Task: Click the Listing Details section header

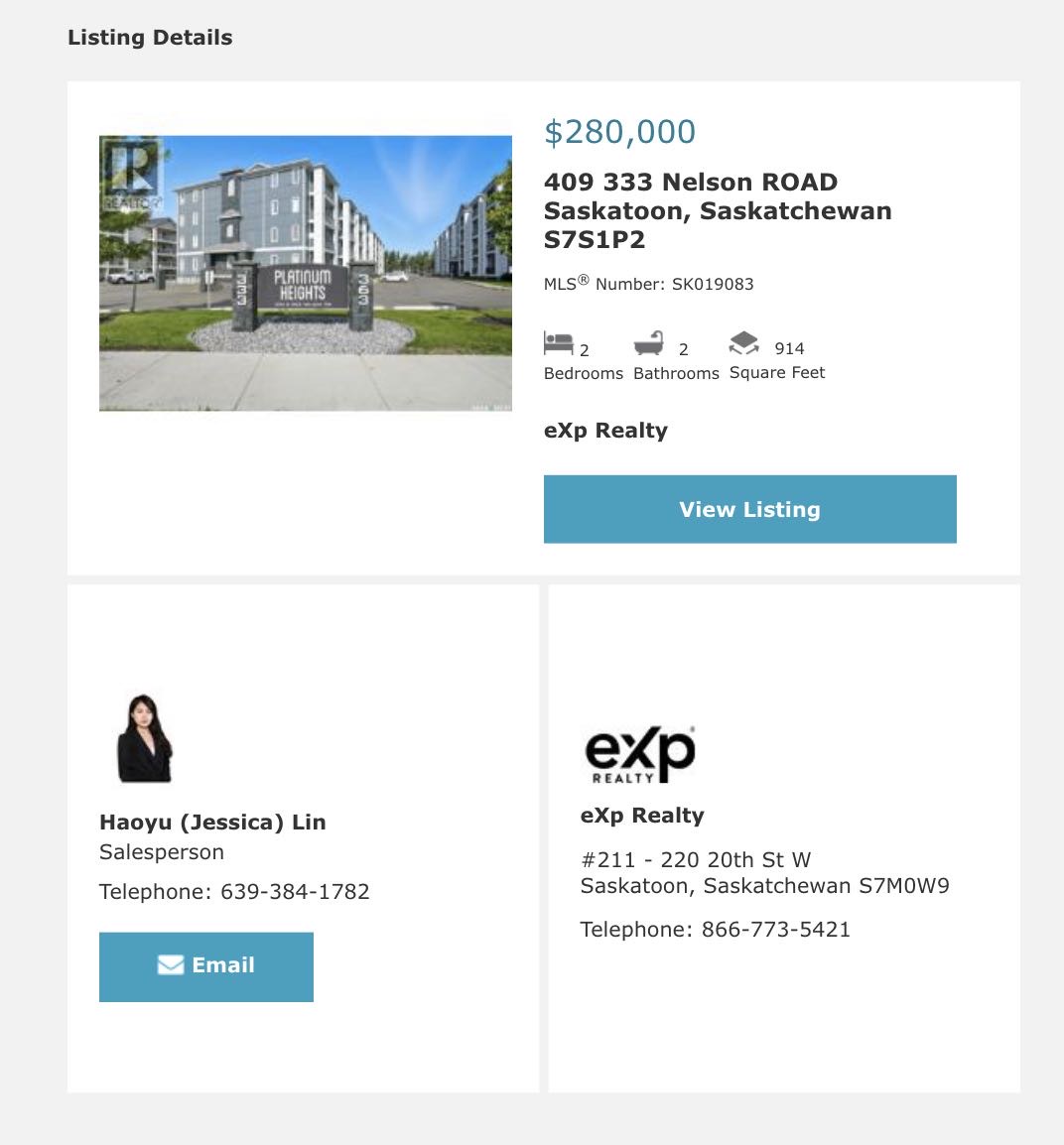Action: pyautogui.click(x=149, y=37)
